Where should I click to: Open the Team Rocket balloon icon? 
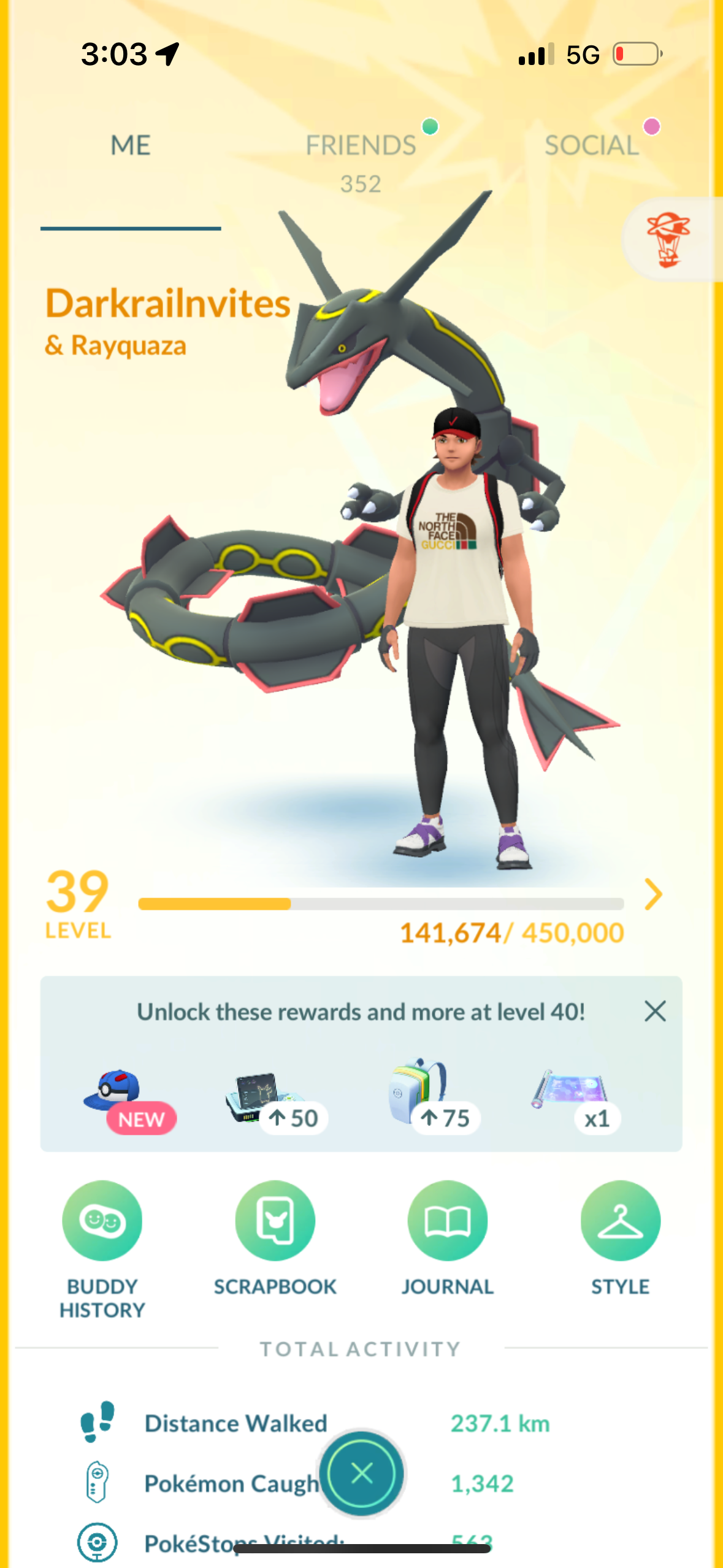tap(668, 239)
